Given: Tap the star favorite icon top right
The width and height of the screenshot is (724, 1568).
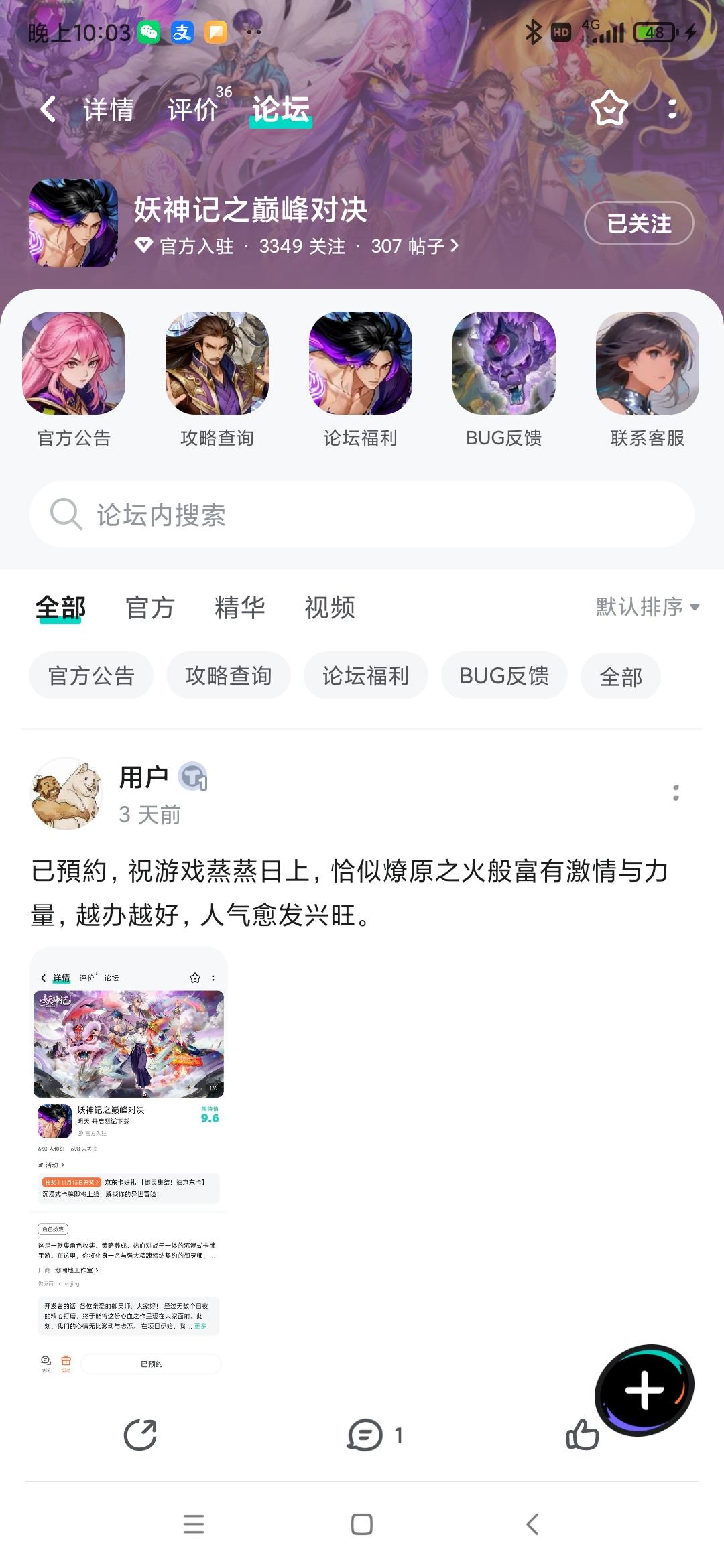Looking at the screenshot, I should [x=609, y=109].
